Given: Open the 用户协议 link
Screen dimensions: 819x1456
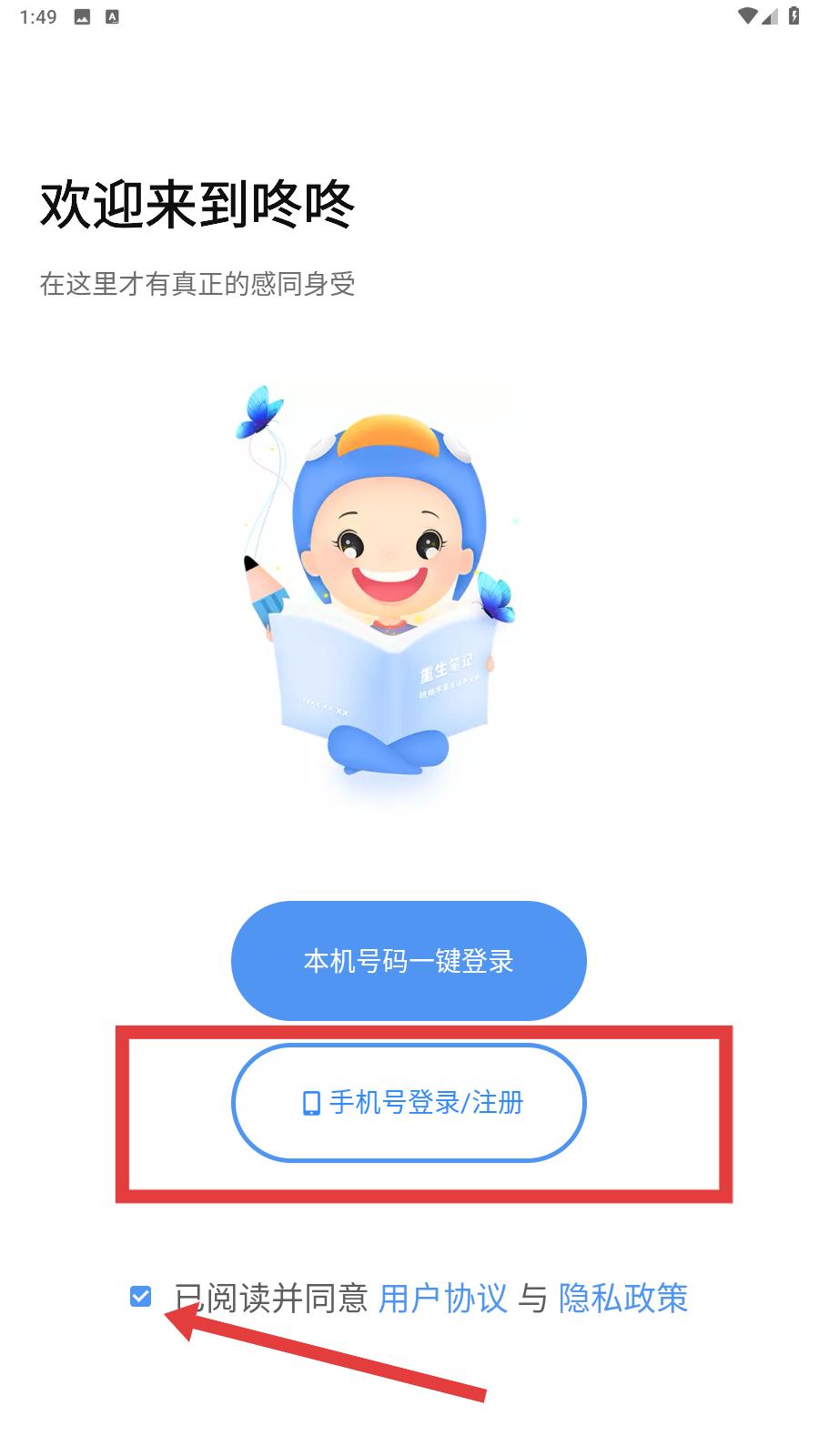Looking at the screenshot, I should tap(442, 1298).
